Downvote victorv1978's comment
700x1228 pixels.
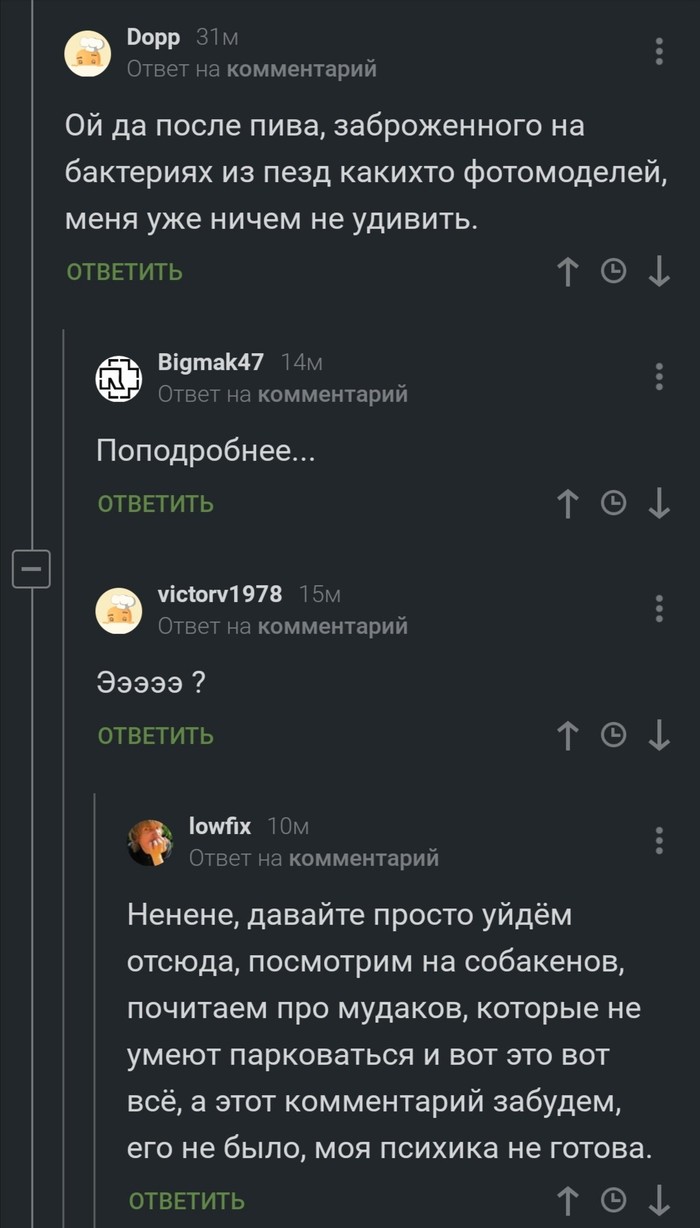(659, 736)
